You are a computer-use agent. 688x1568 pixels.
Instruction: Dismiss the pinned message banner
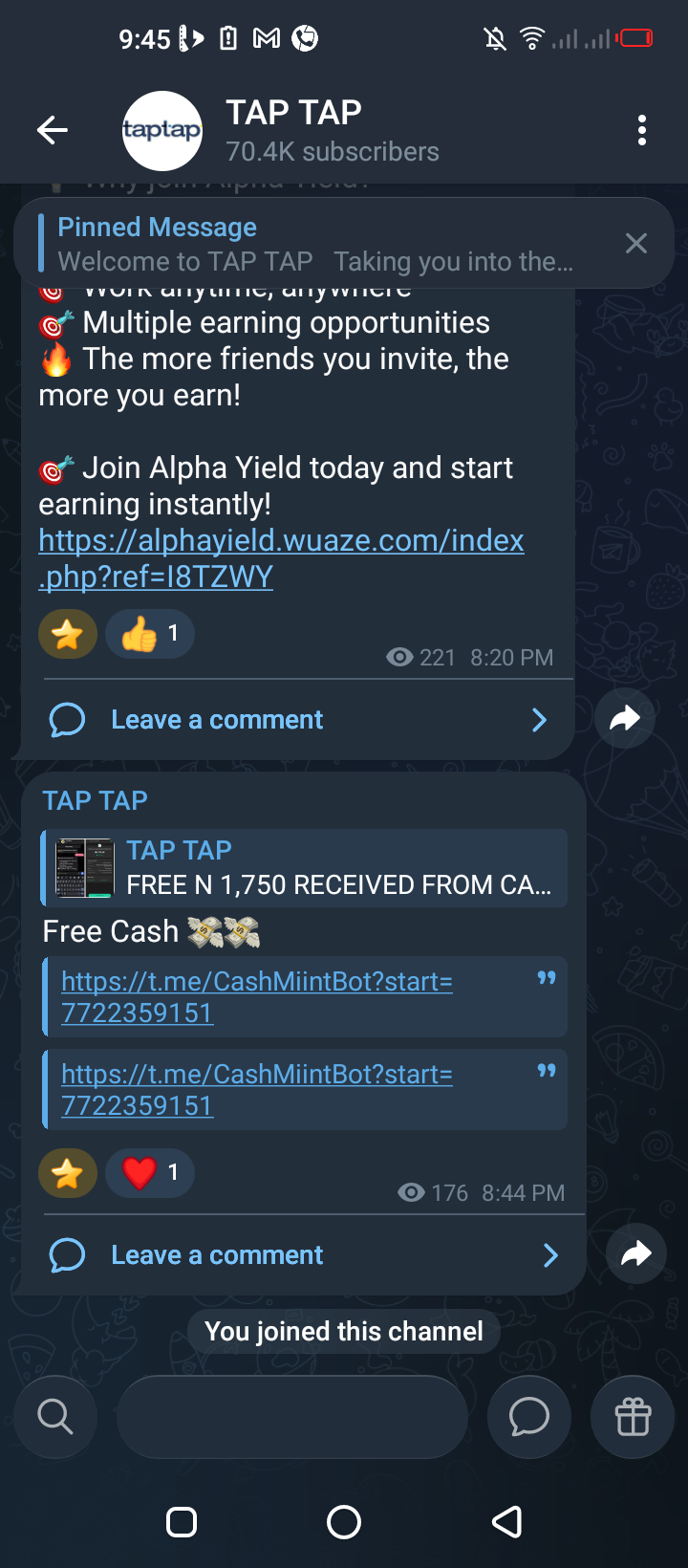pyautogui.click(x=635, y=244)
